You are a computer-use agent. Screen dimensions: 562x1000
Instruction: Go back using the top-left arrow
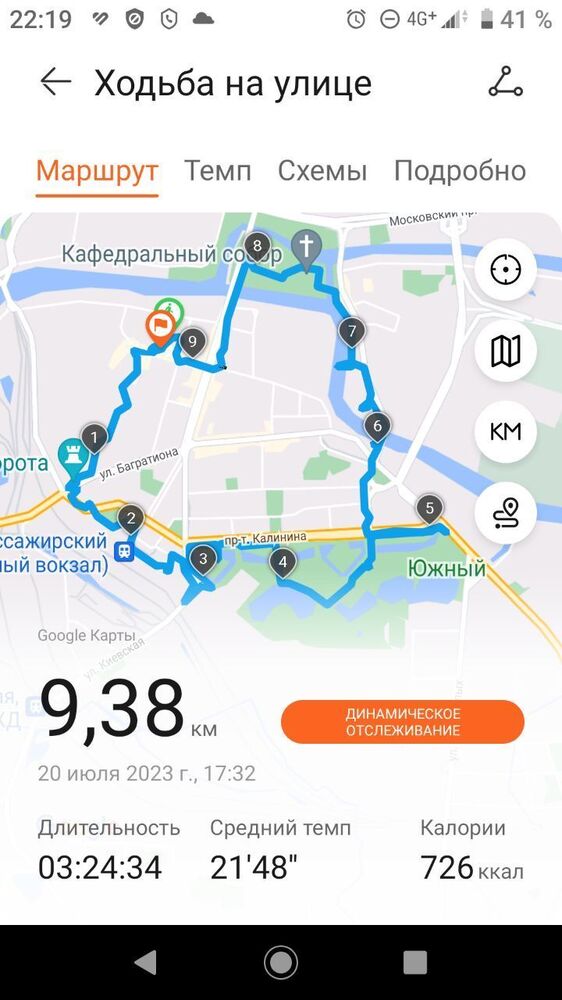coord(55,83)
